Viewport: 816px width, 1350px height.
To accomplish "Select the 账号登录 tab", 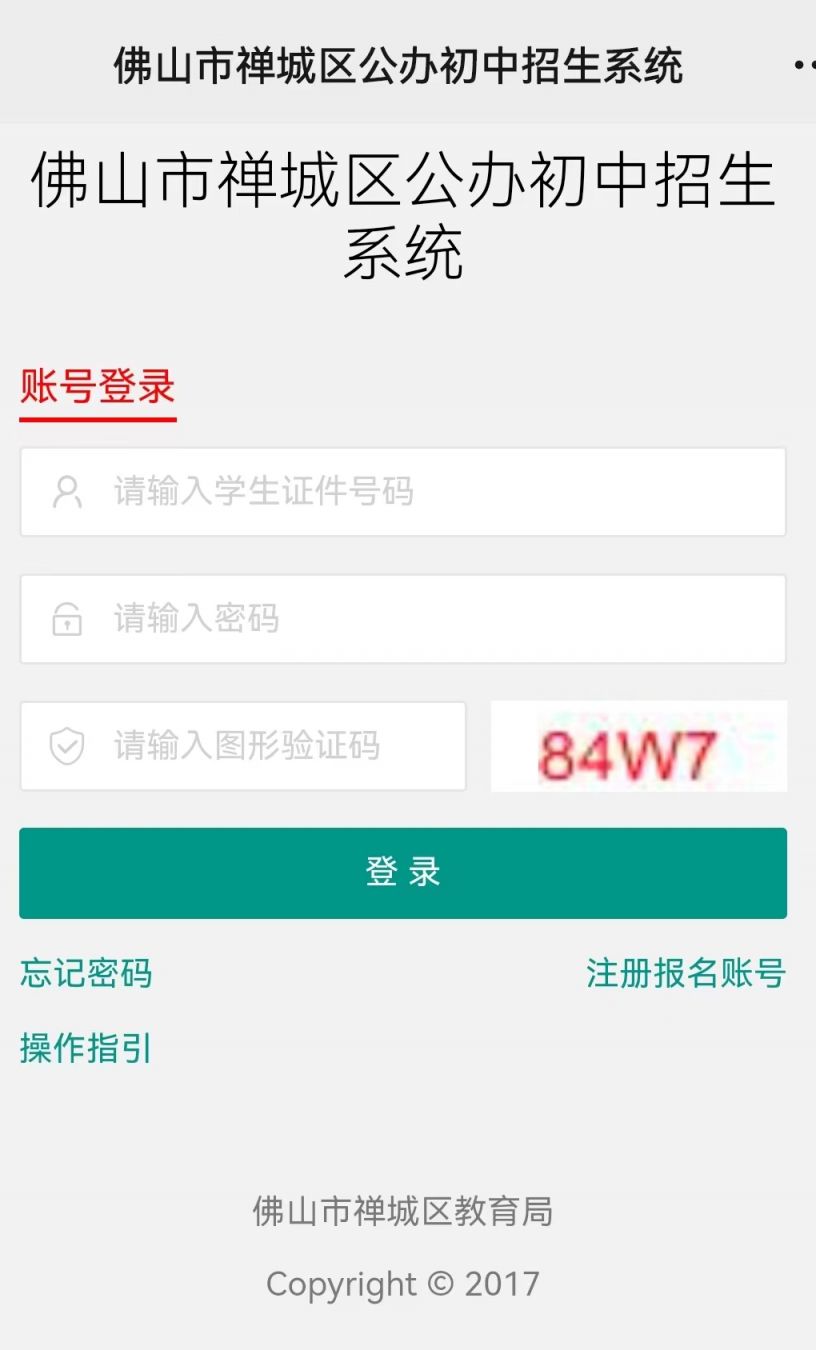I will 98,388.
